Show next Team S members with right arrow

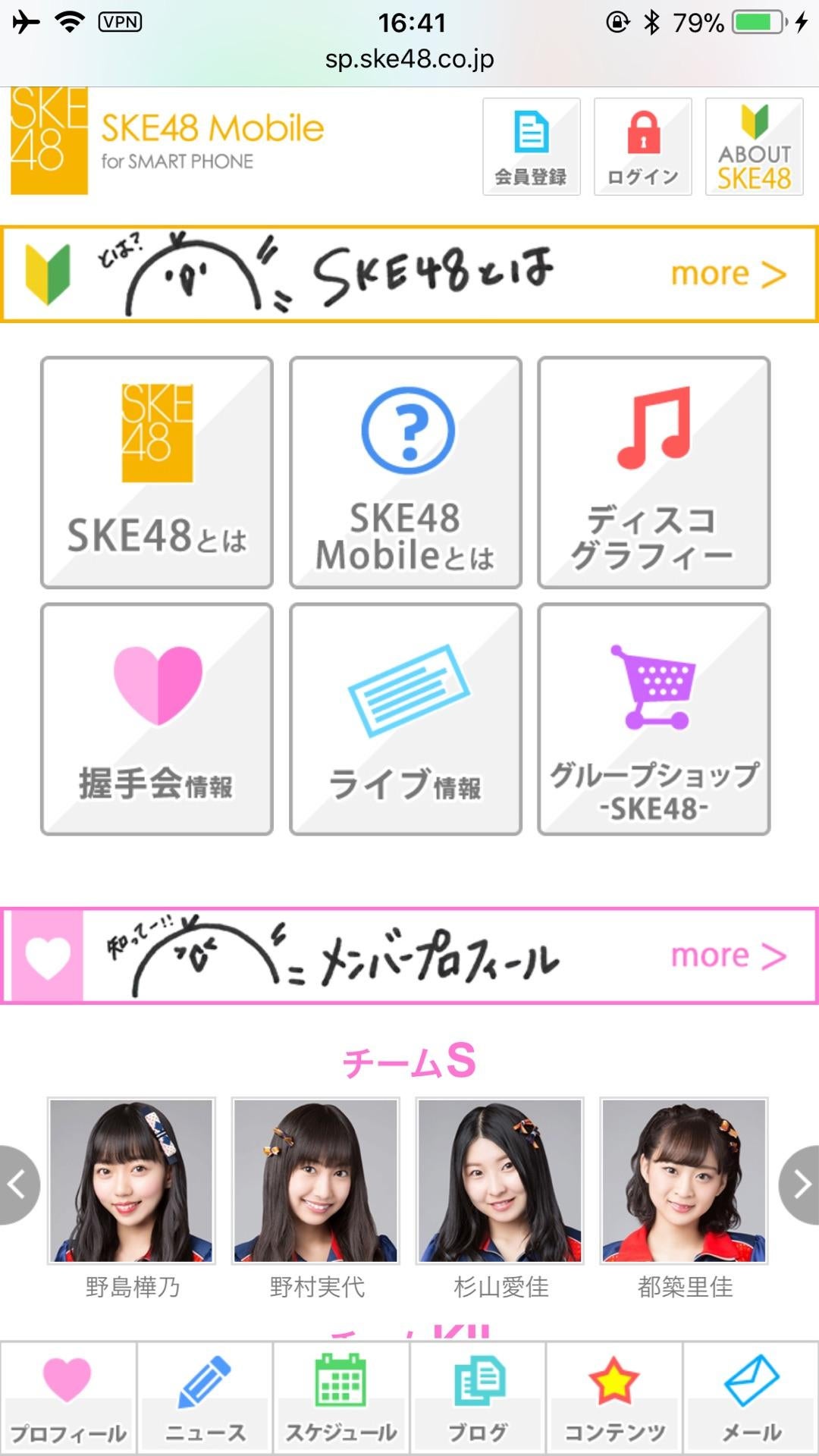(800, 1185)
